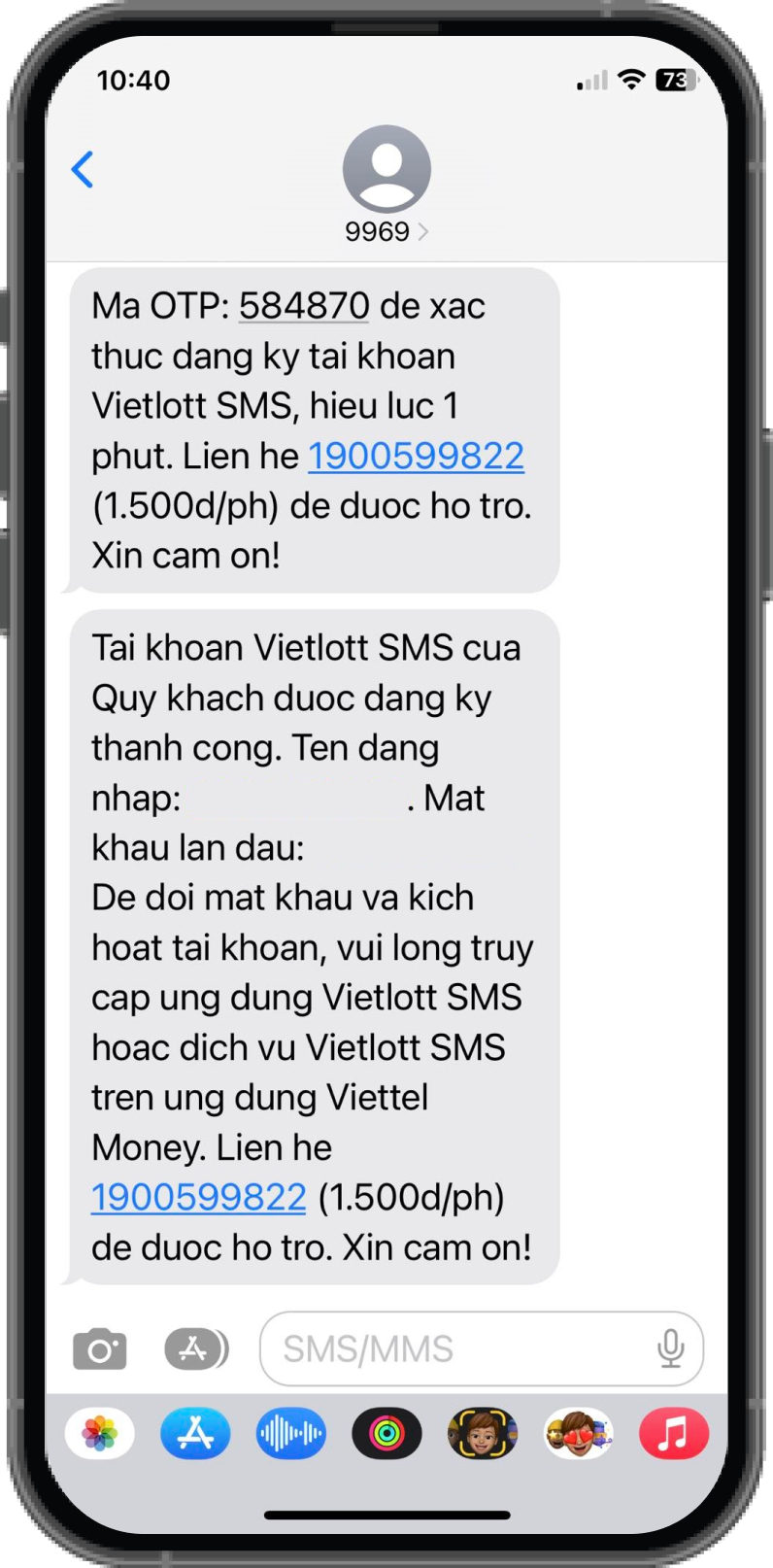Viewport: 773px width, 1568px height.
Task: Open the Memoji camera effects app
Action: coord(482,1433)
